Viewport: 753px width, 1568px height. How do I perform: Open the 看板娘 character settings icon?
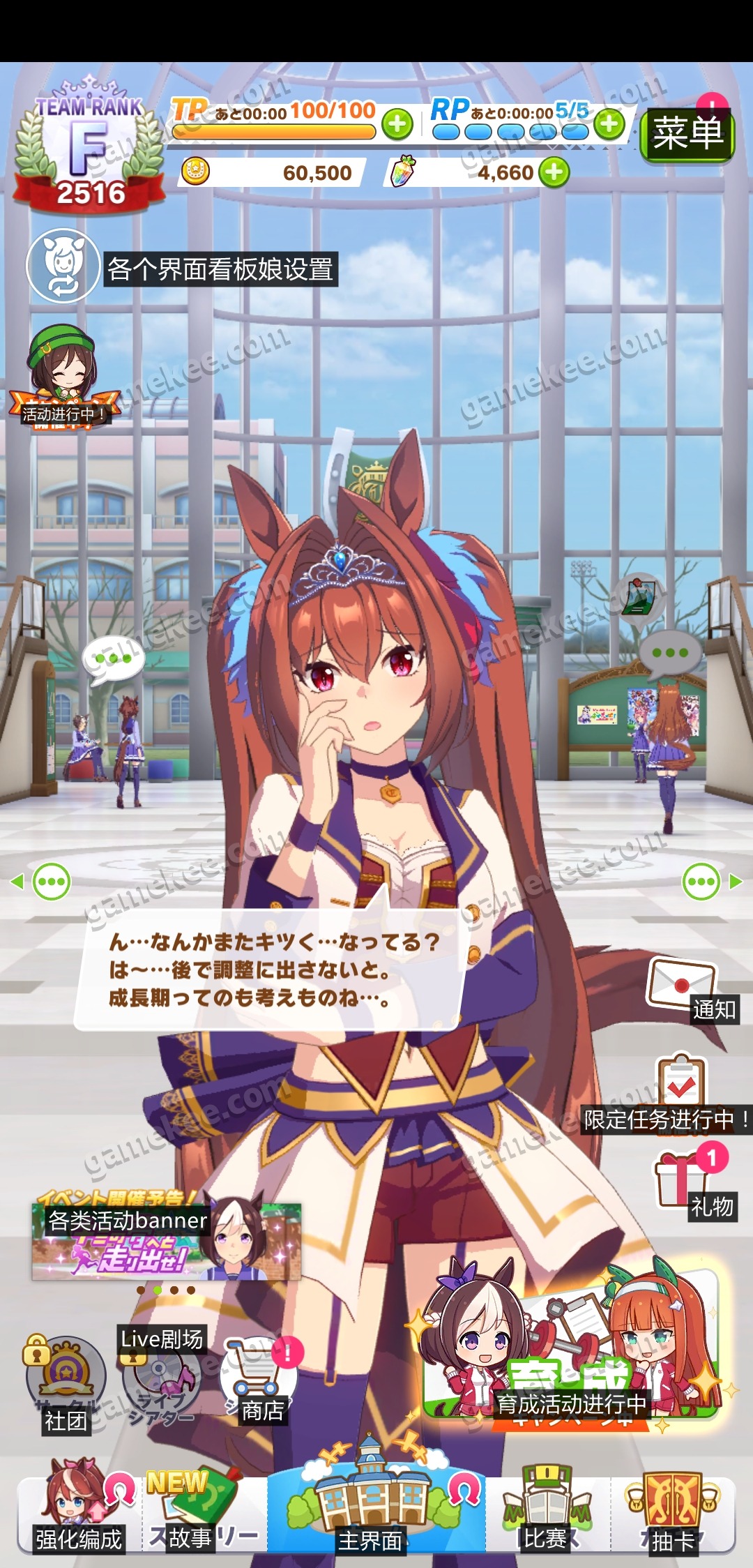(63, 266)
